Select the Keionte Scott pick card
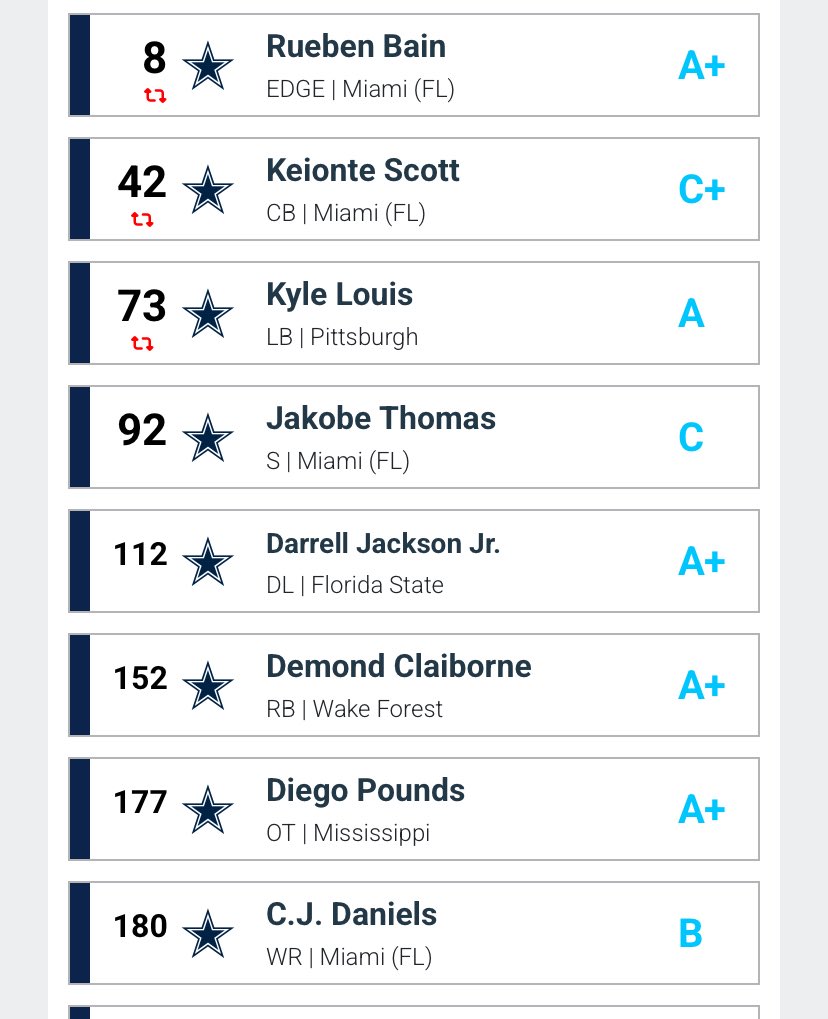The height and width of the screenshot is (1019, 828). coord(413,189)
